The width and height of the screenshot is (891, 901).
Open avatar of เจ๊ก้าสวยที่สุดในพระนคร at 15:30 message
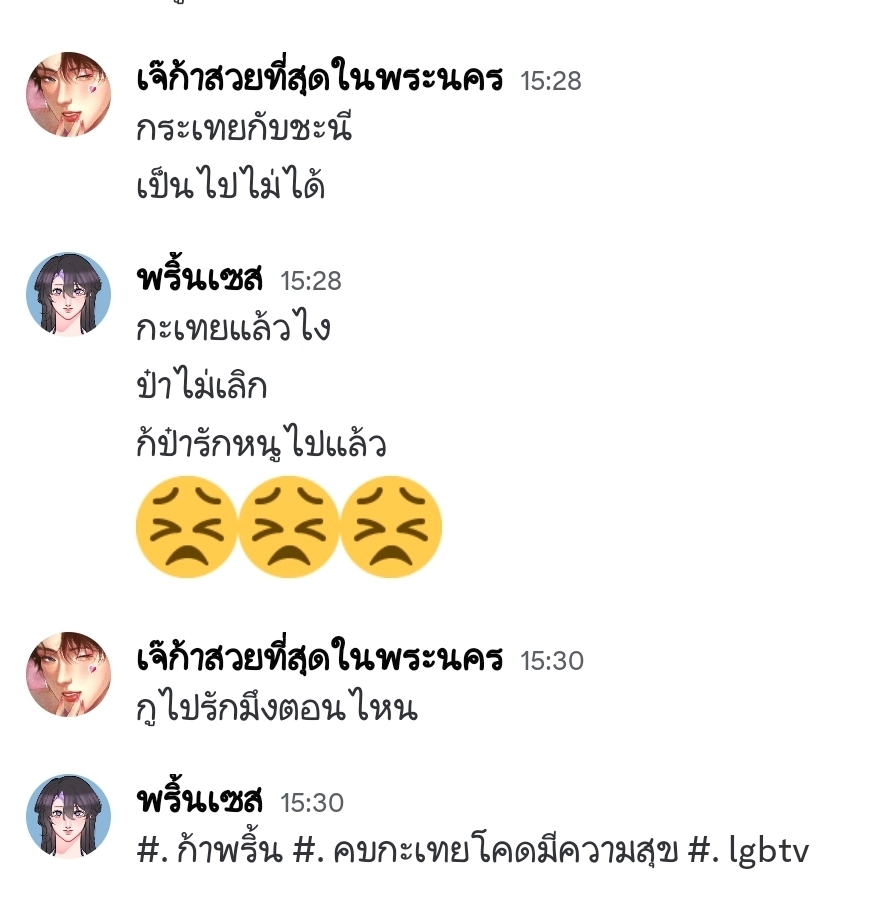coord(68,674)
